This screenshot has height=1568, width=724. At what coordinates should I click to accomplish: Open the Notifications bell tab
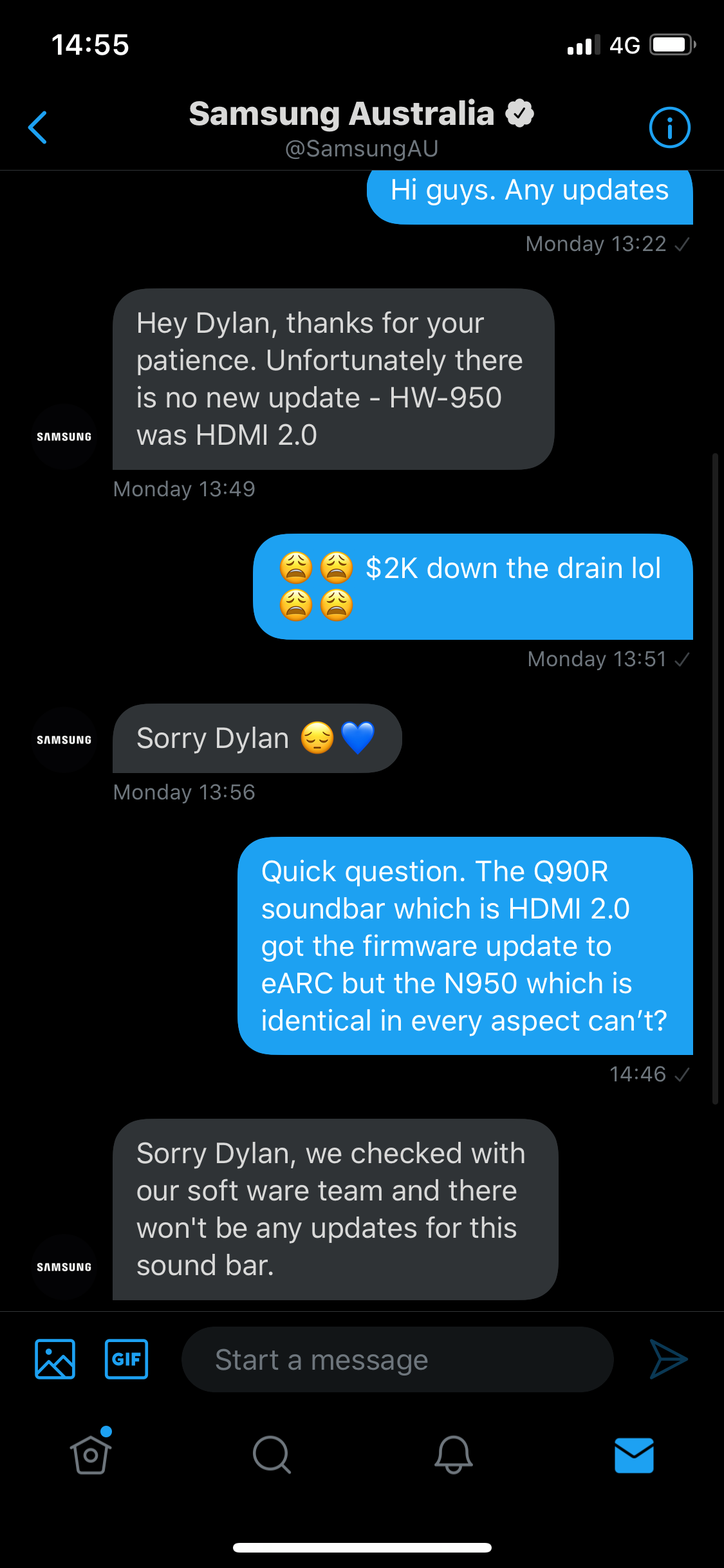click(x=453, y=1455)
